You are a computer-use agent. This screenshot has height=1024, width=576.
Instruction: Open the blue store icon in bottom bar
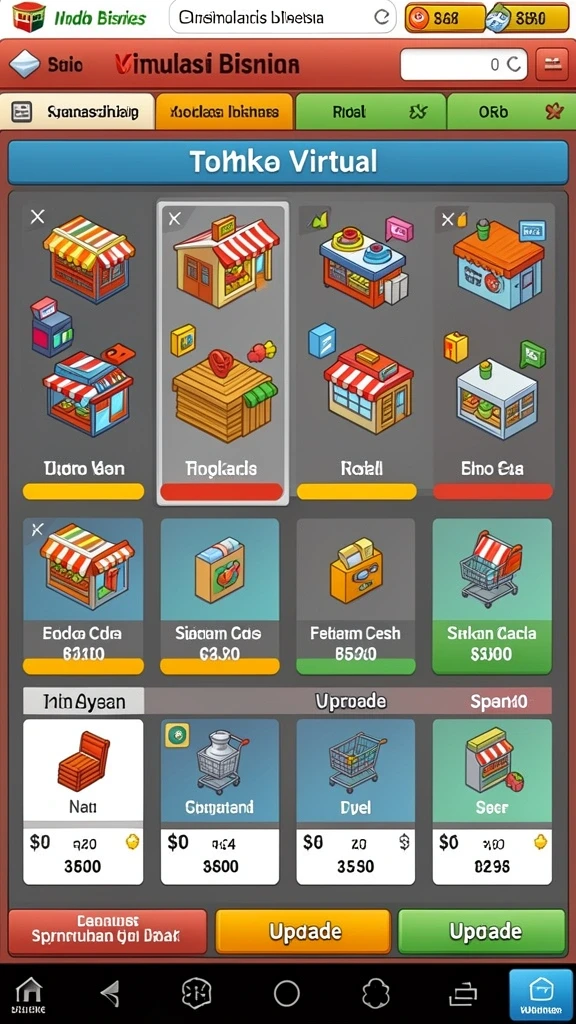click(x=540, y=994)
